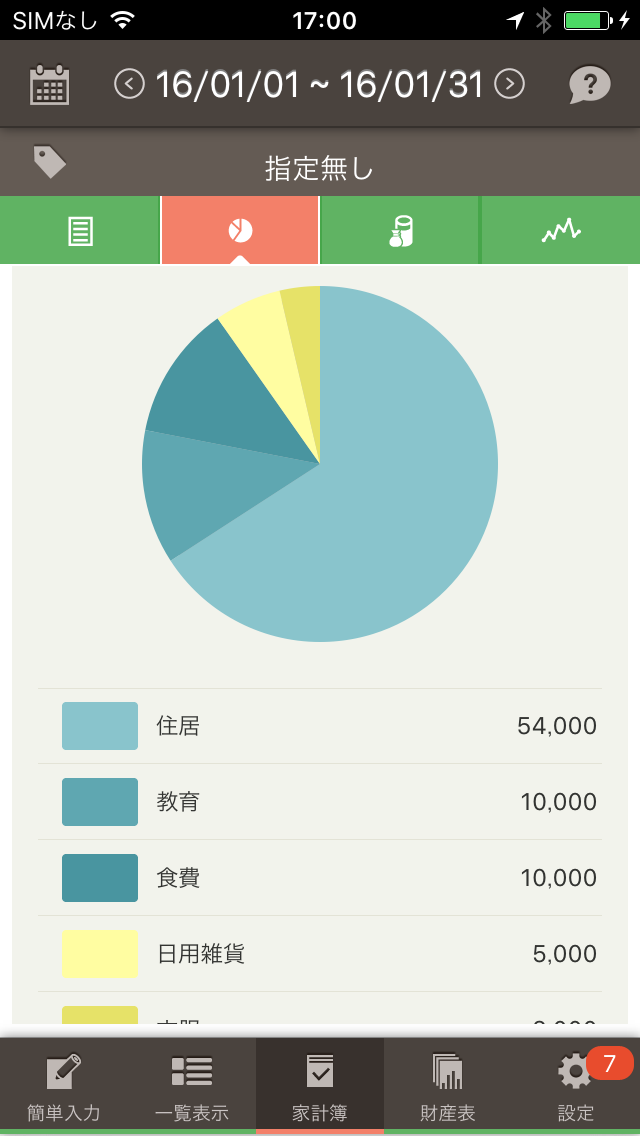640x1136 pixels.
Task: Advance to the next month period
Action: tap(510, 85)
